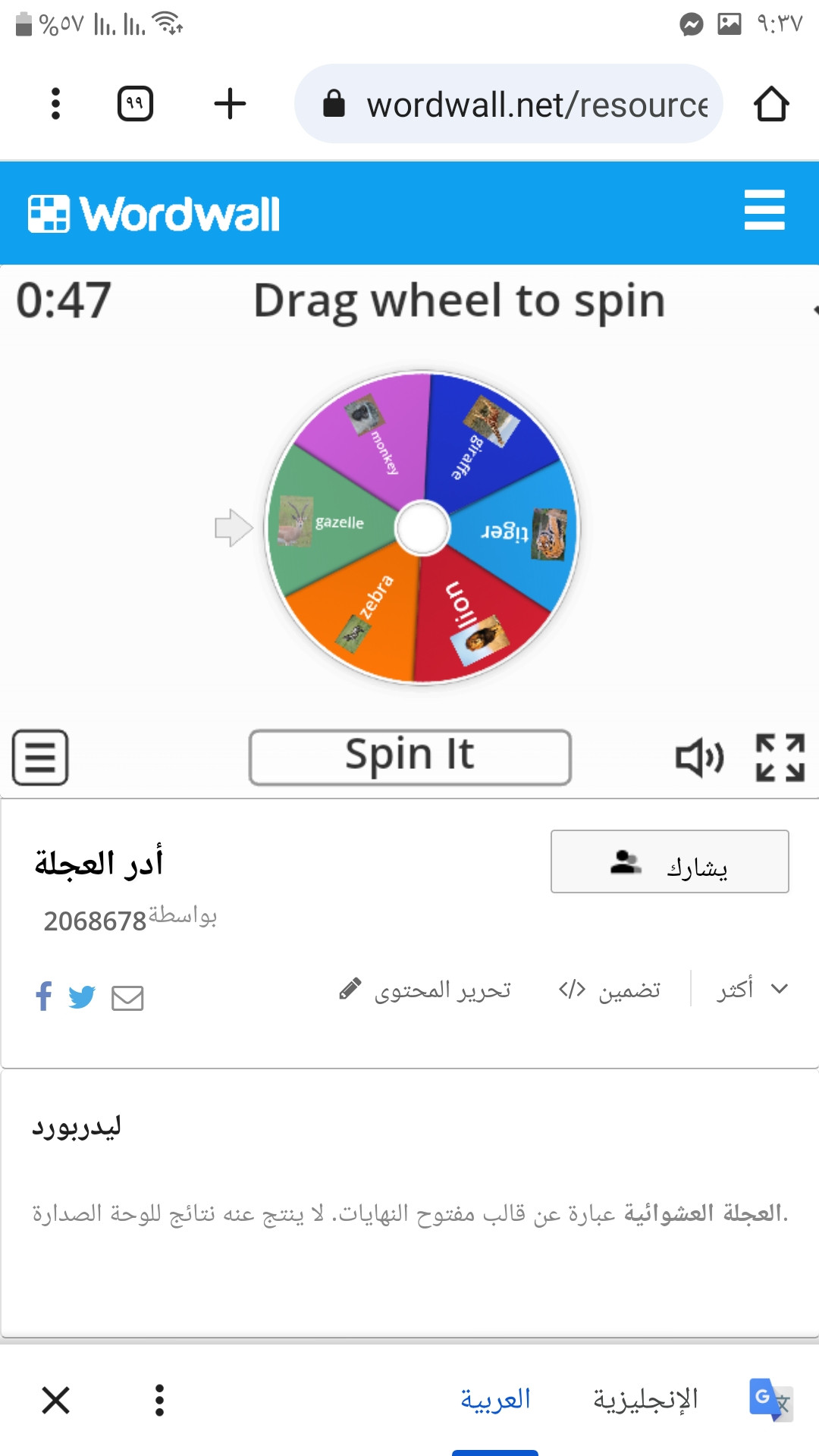Open translate bar options menu
The height and width of the screenshot is (1456, 819).
[x=159, y=1400]
